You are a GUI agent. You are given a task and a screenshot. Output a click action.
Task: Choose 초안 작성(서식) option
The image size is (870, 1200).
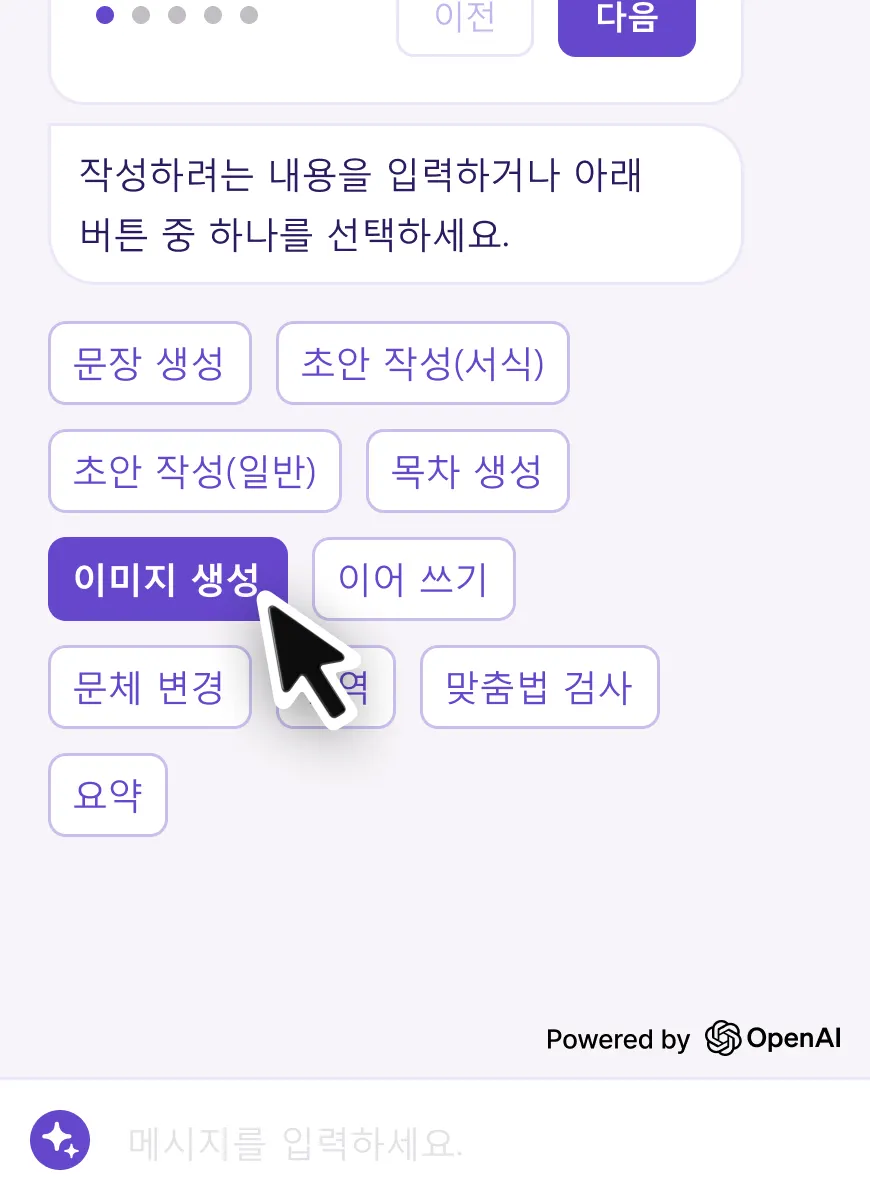[422, 363]
